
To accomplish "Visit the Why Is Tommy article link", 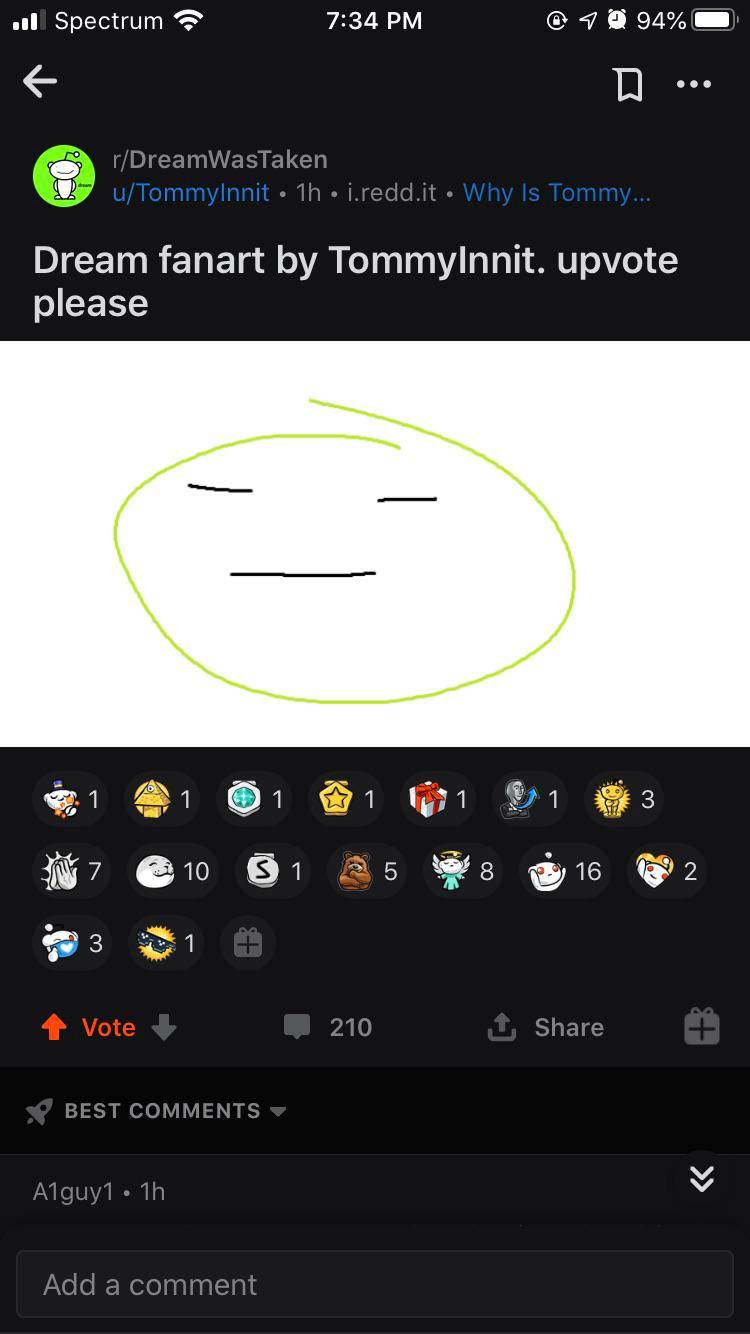I will pos(557,192).
